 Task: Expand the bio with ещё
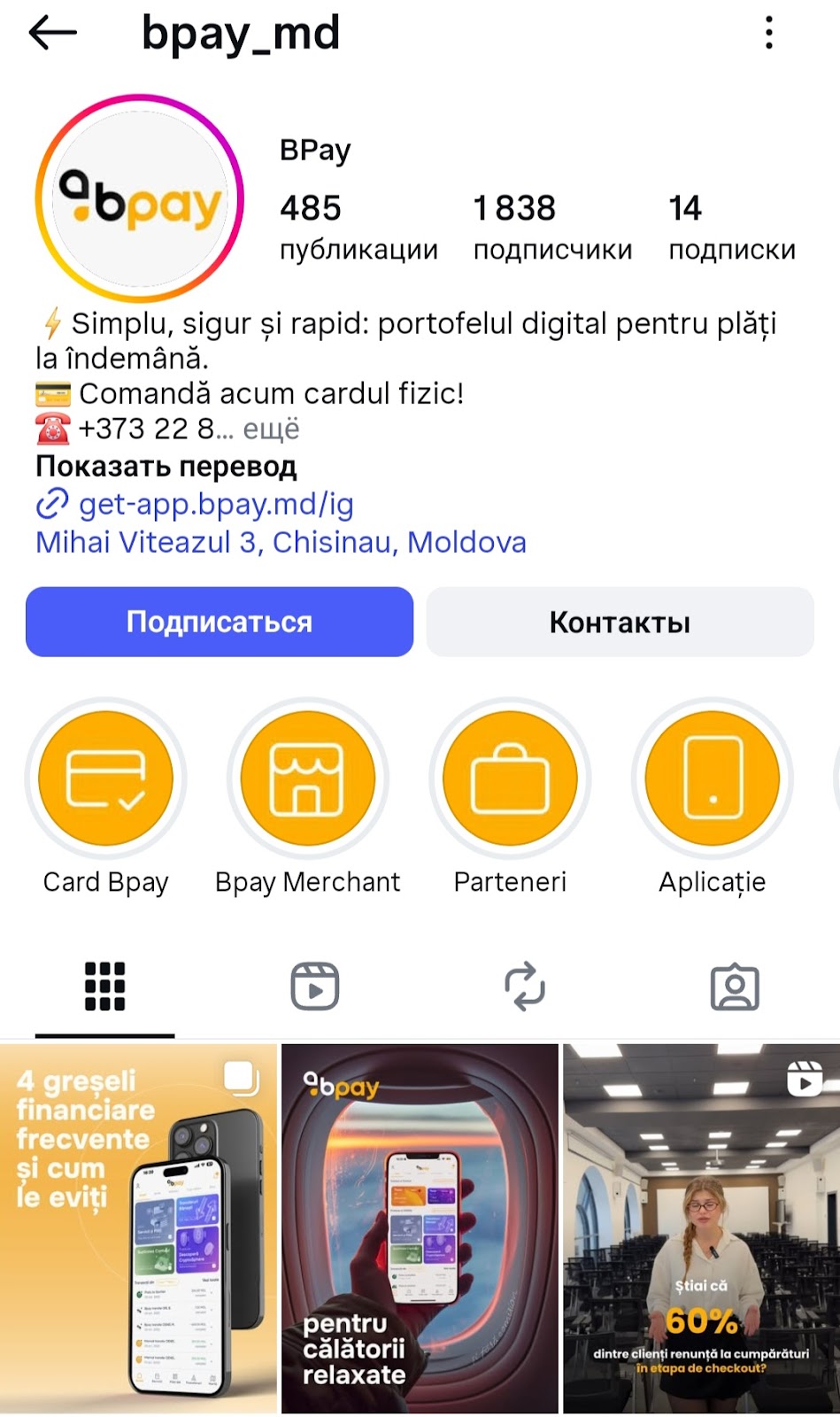(271, 430)
